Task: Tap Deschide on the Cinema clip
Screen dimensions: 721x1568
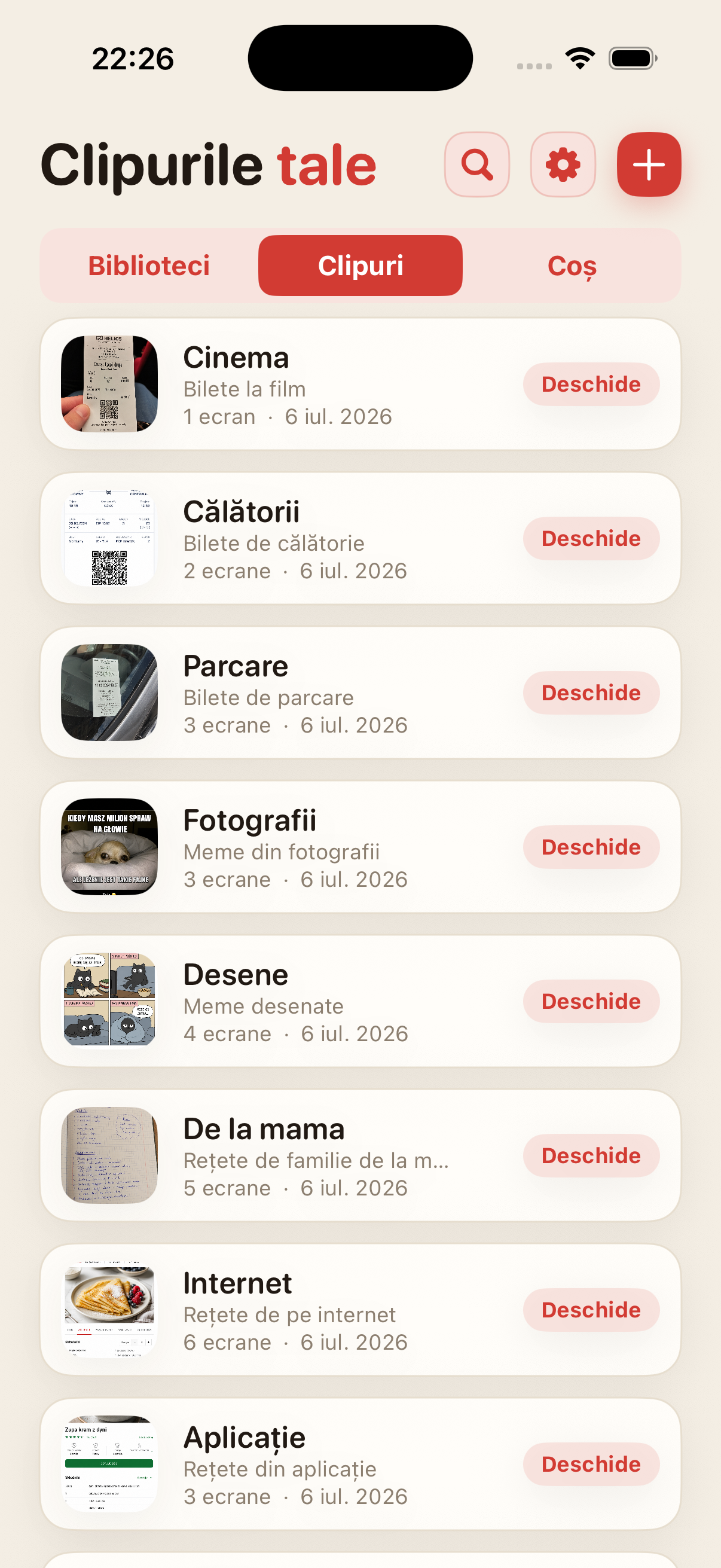Action: pos(591,384)
